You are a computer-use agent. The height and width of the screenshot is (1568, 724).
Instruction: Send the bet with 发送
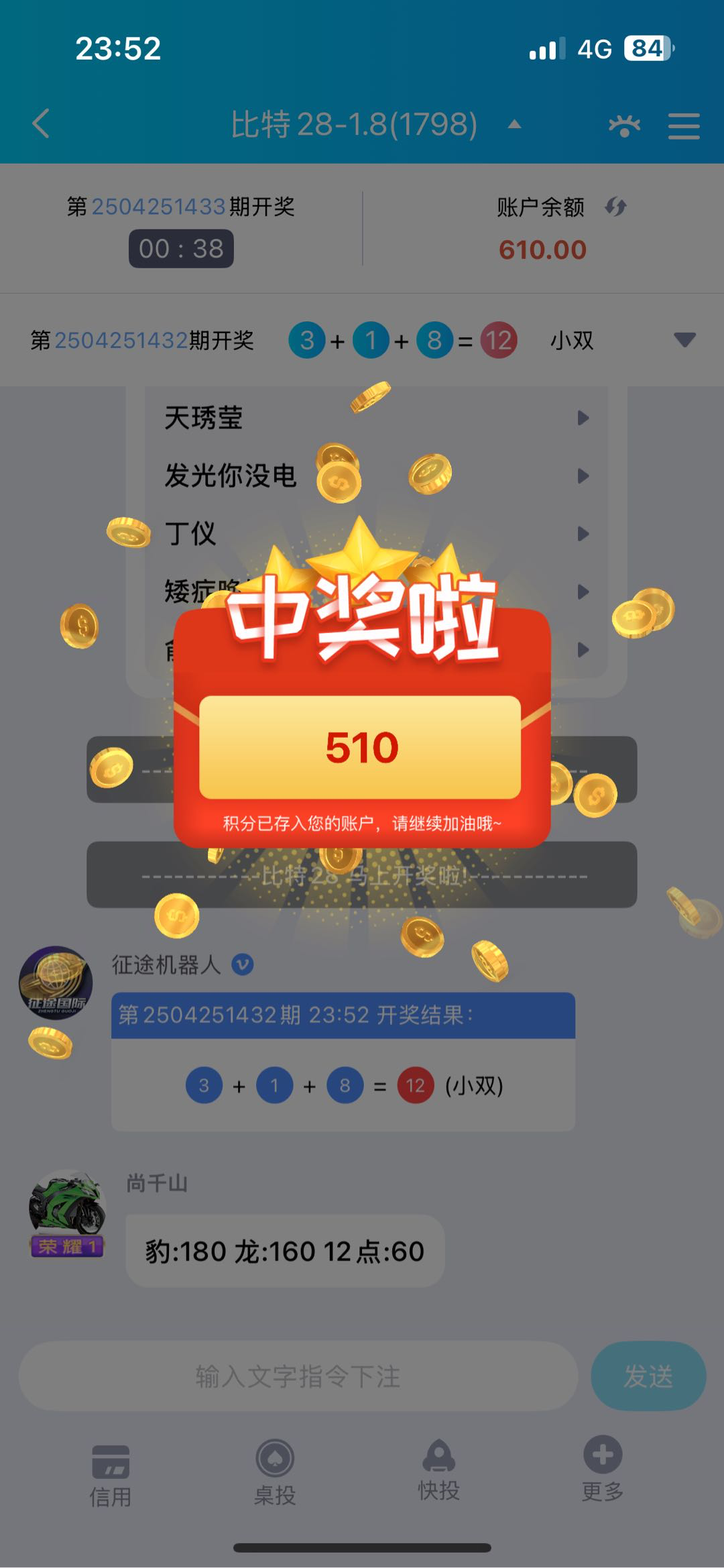point(648,1377)
